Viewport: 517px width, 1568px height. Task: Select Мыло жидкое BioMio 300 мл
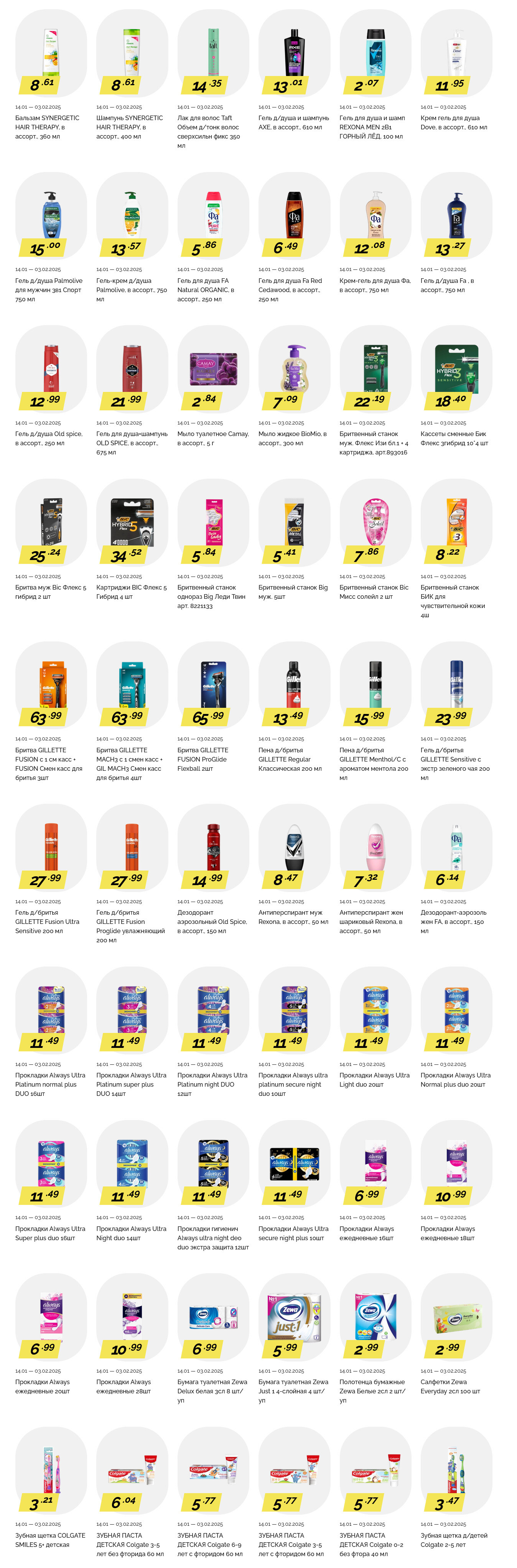[294, 368]
